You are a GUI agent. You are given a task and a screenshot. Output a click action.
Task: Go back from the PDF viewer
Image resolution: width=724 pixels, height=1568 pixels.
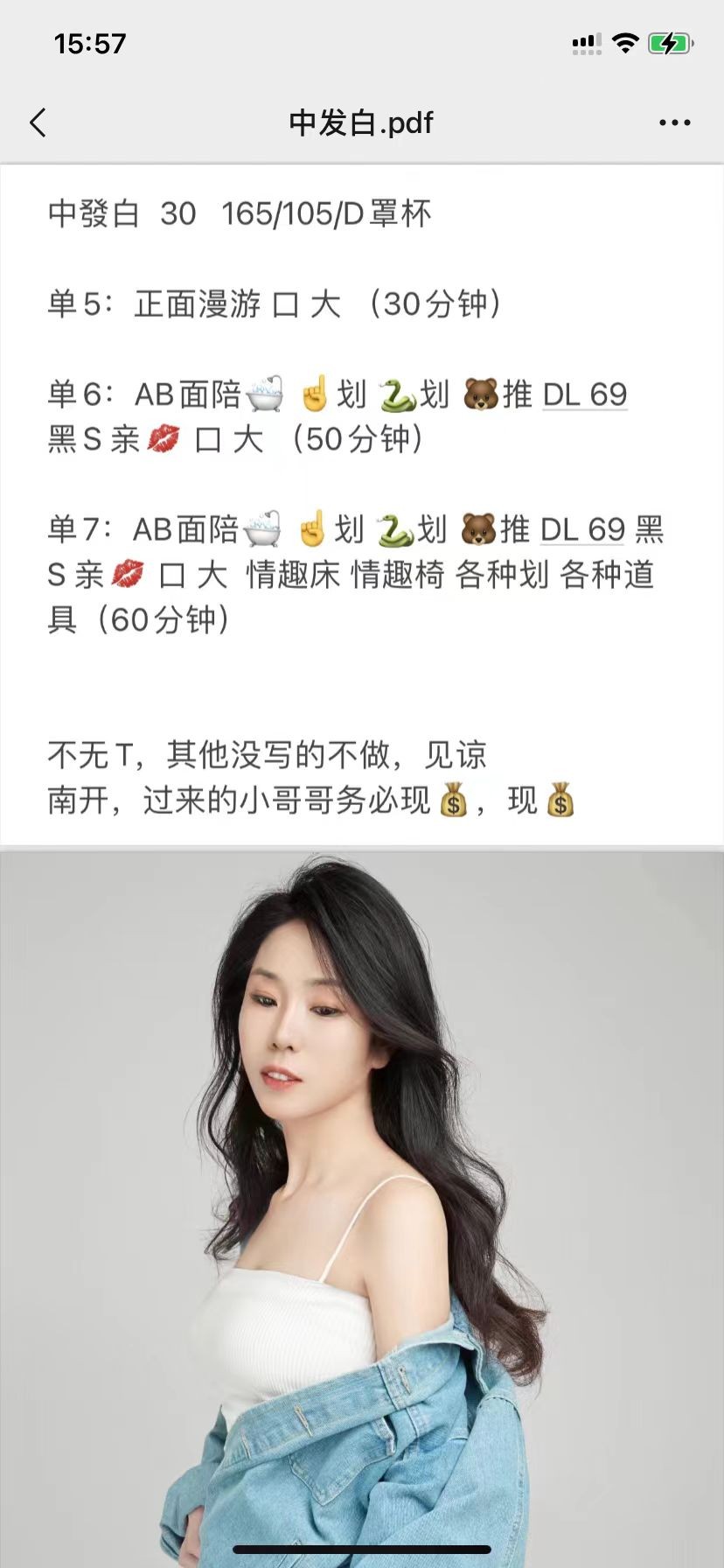[38, 123]
